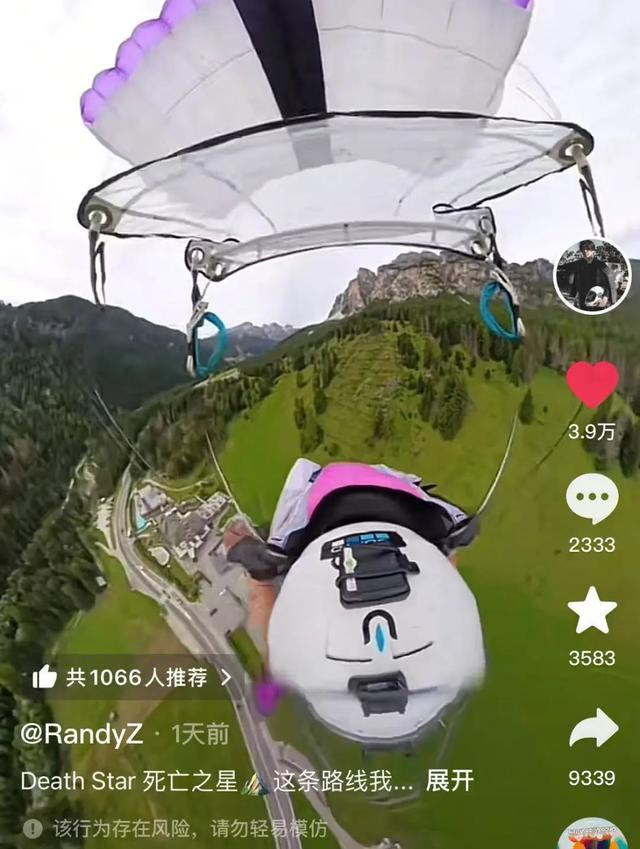Share this video using the arrow icon
This screenshot has width=640, height=849.
(592, 729)
